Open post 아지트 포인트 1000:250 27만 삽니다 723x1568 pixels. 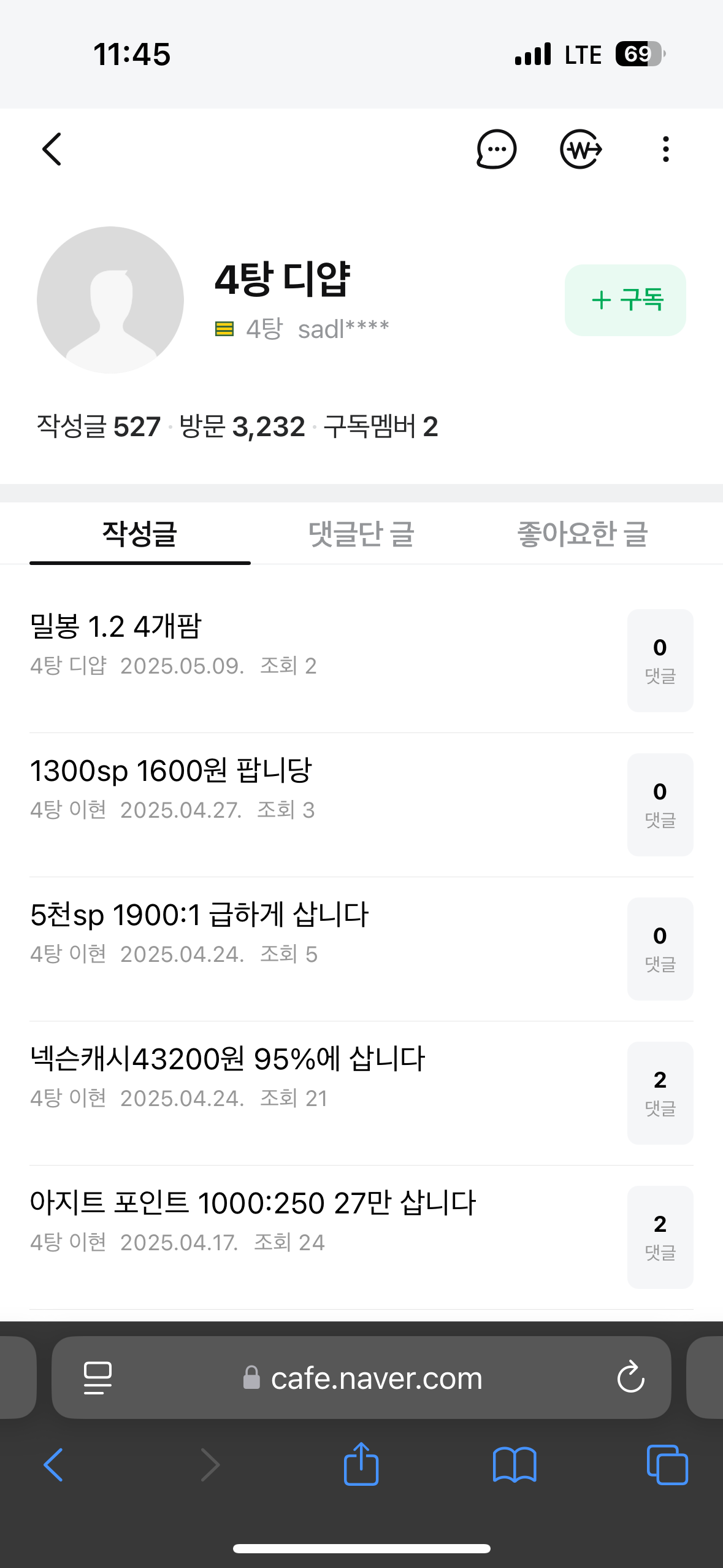point(253,1203)
